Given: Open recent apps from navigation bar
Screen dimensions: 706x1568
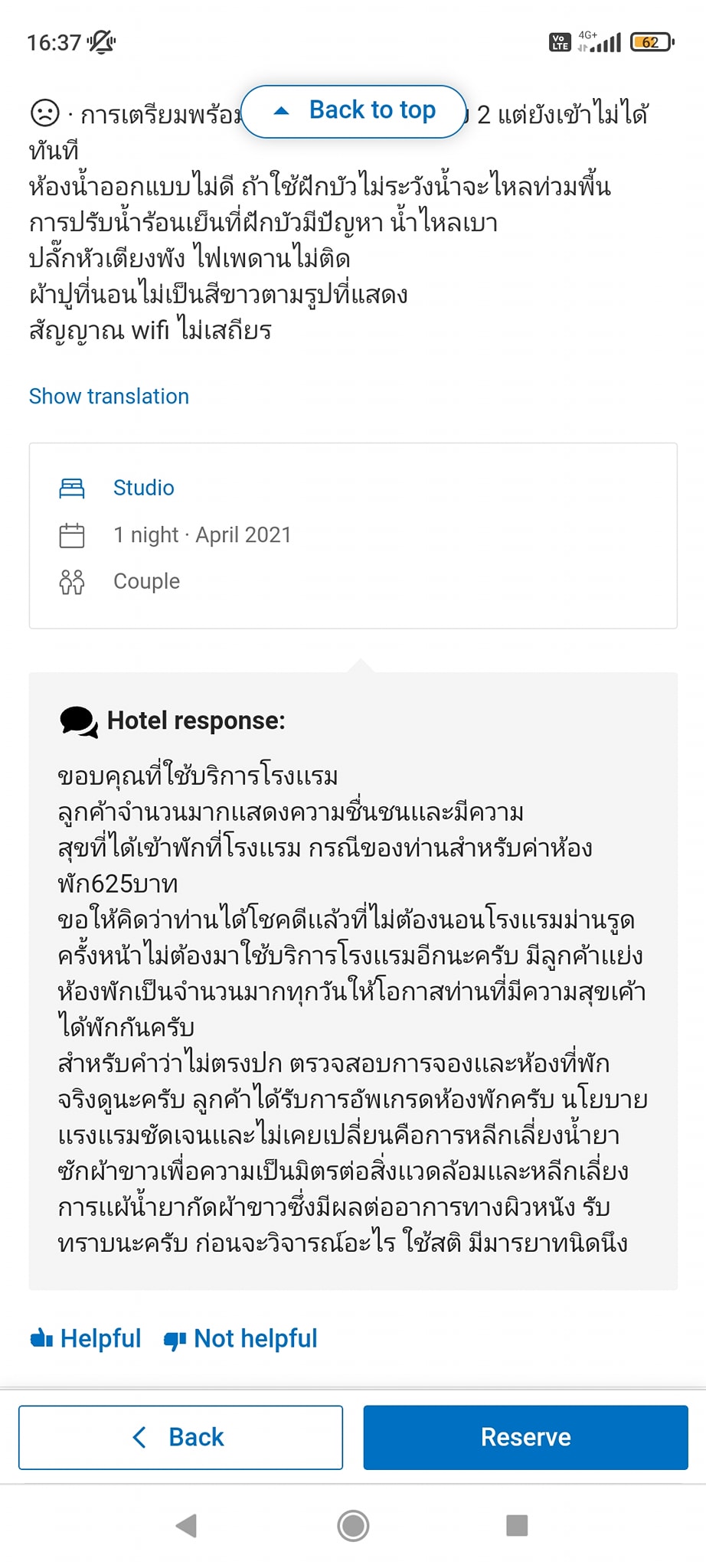Looking at the screenshot, I should [x=517, y=1525].
